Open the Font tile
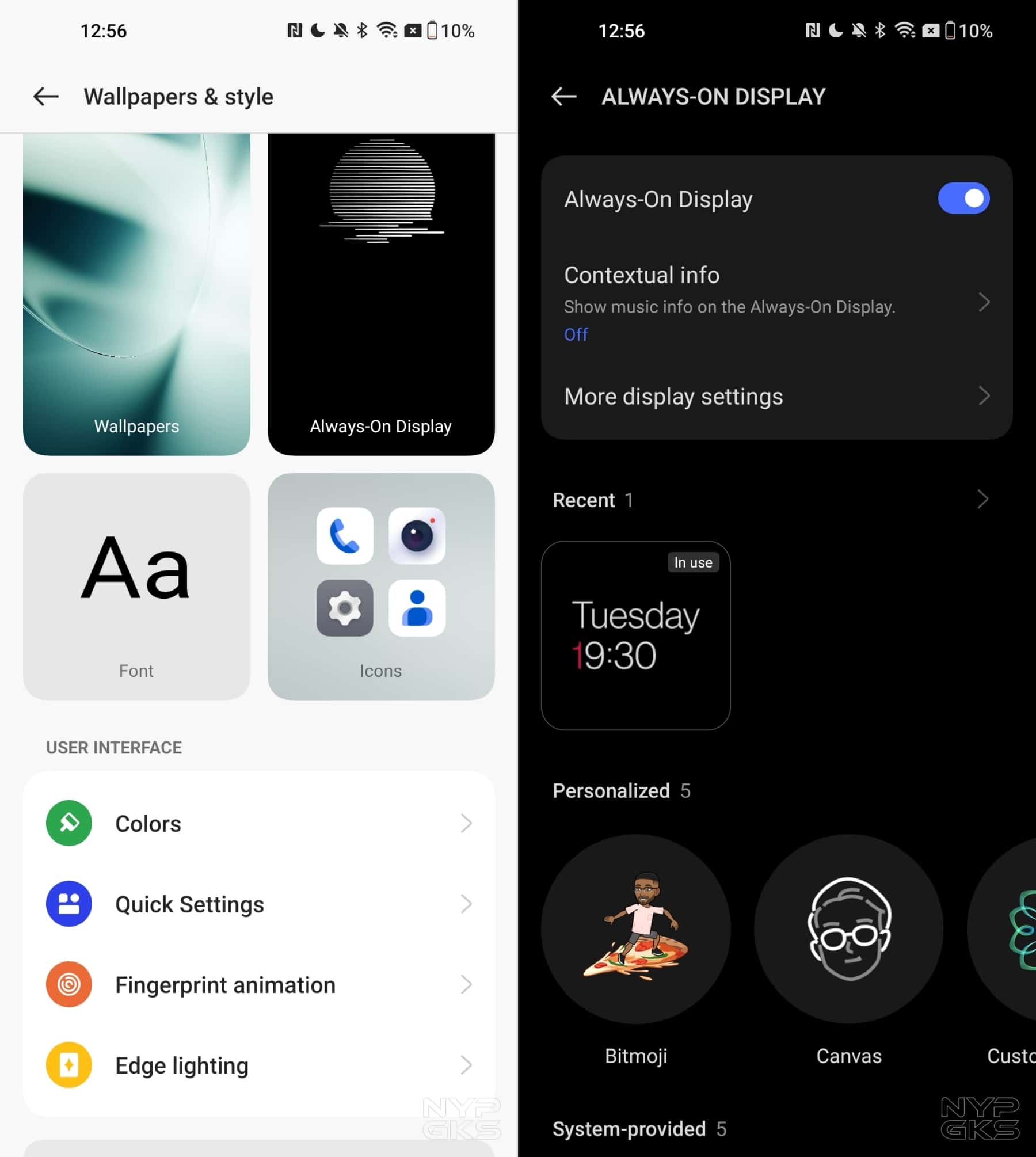Screen dimensions: 1036x1157 point(136,586)
